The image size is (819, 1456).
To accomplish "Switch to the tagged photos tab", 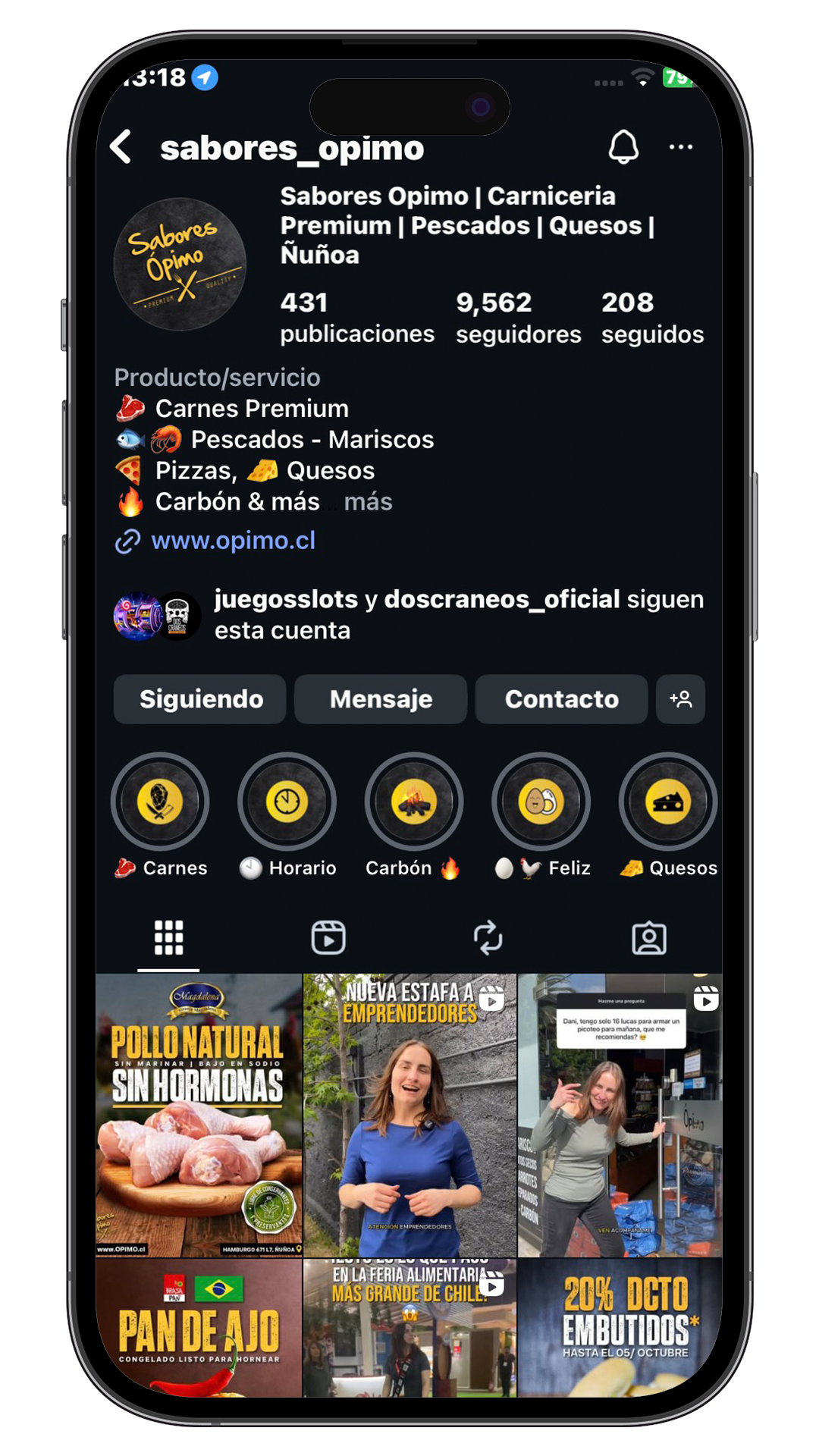I will 649,938.
